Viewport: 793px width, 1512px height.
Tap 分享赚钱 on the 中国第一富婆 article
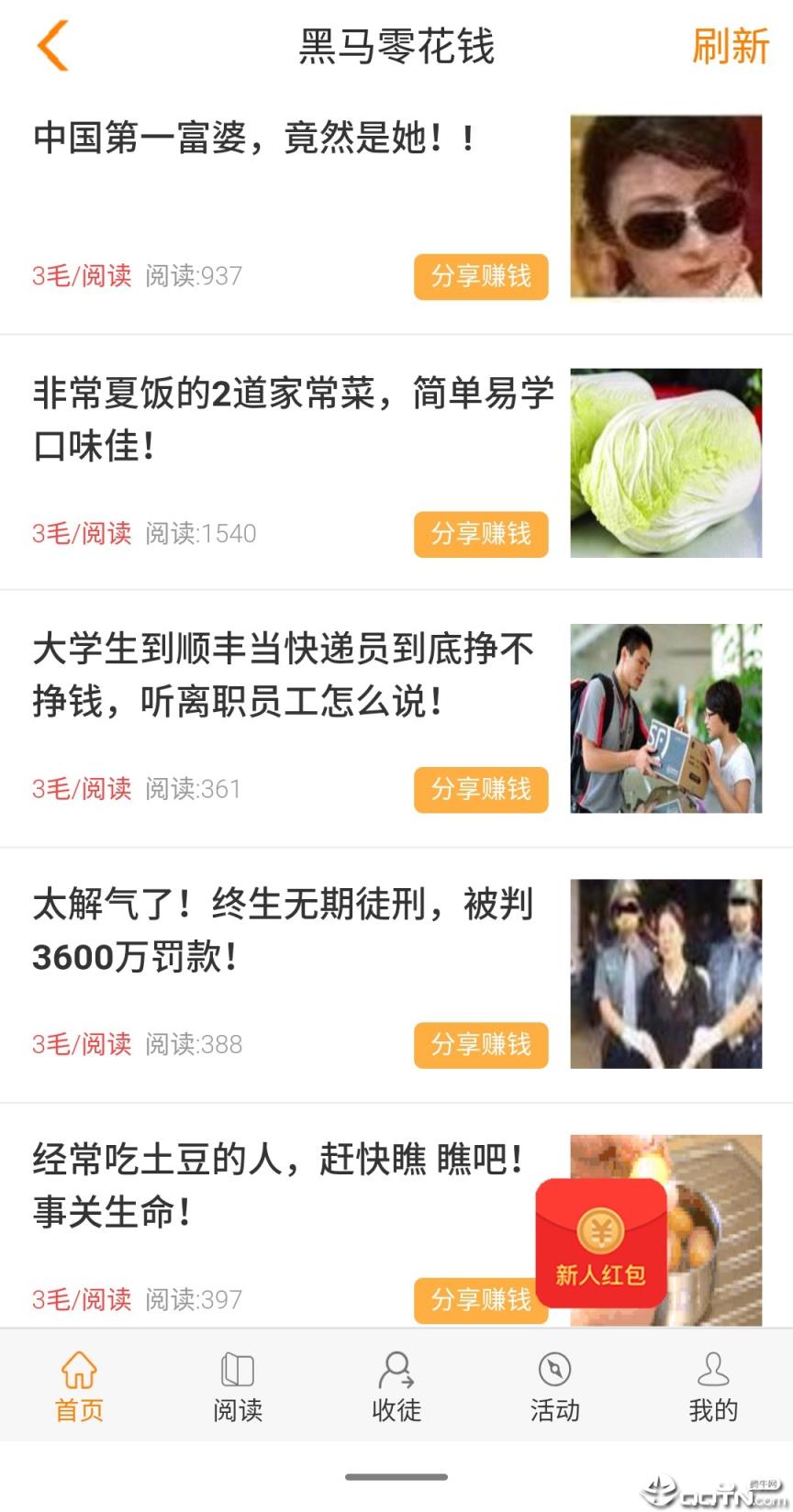pos(480,275)
